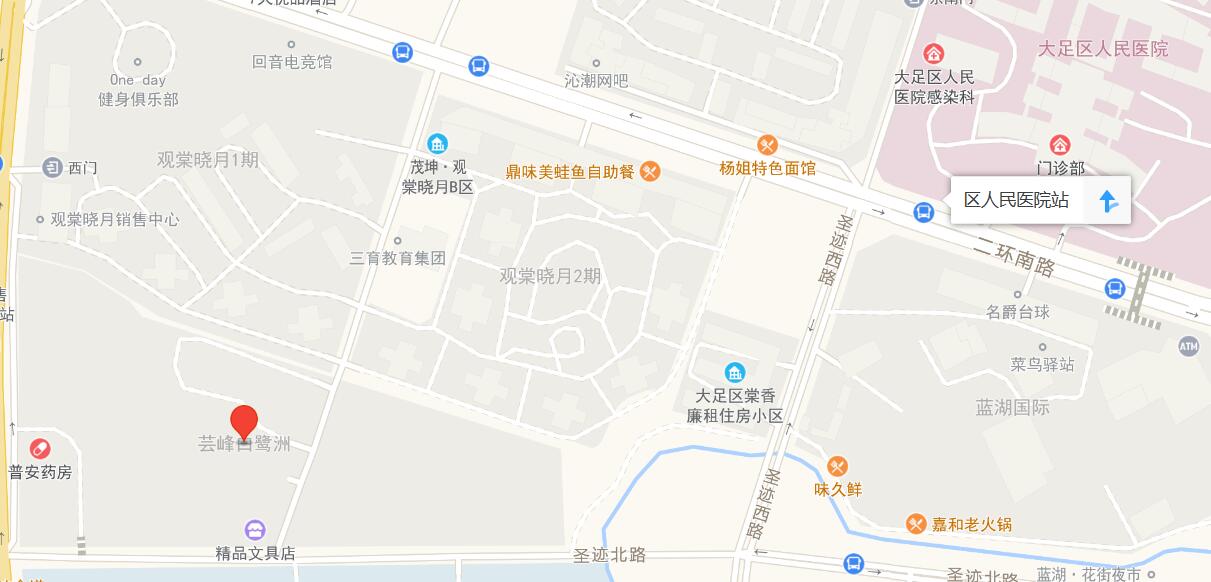Tap the red location pin at 芸峰白鹭洲
Image resolution: width=1211 pixels, height=582 pixels.
pyautogui.click(x=244, y=421)
